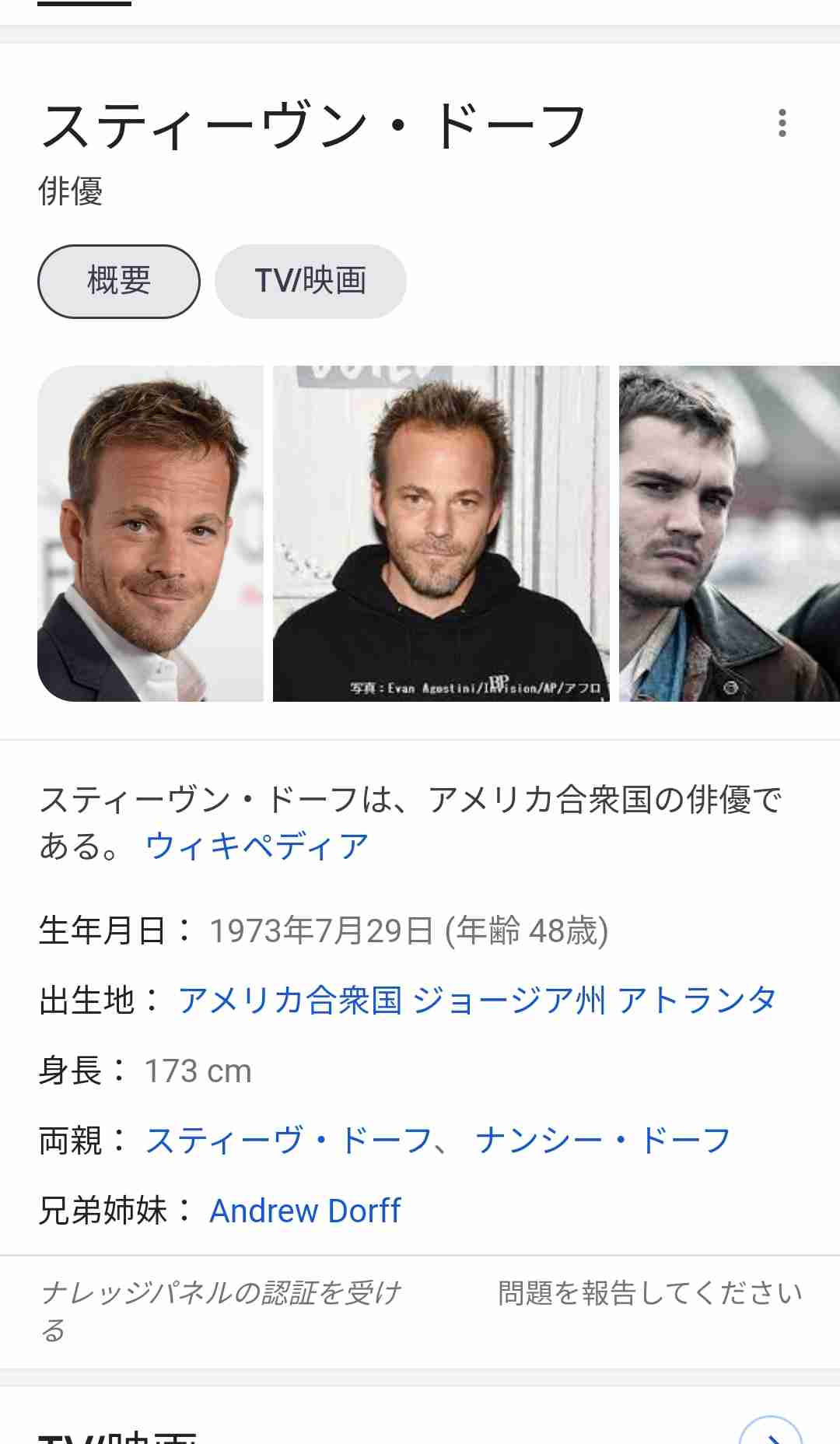Open parent link スティーヴ・ドーフ

[289, 1141]
